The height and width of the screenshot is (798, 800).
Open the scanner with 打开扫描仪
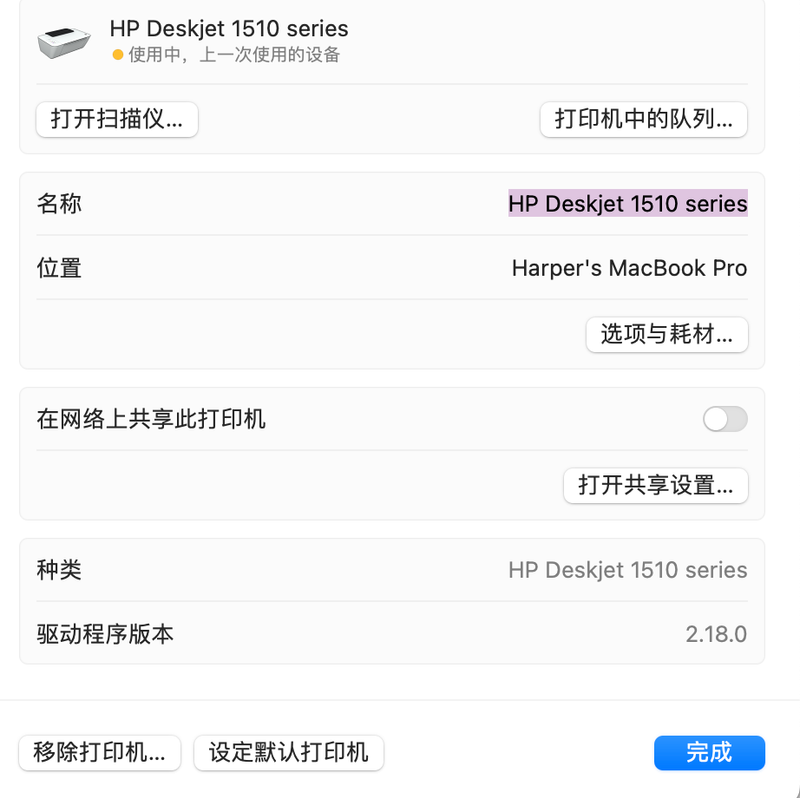(x=117, y=120)
